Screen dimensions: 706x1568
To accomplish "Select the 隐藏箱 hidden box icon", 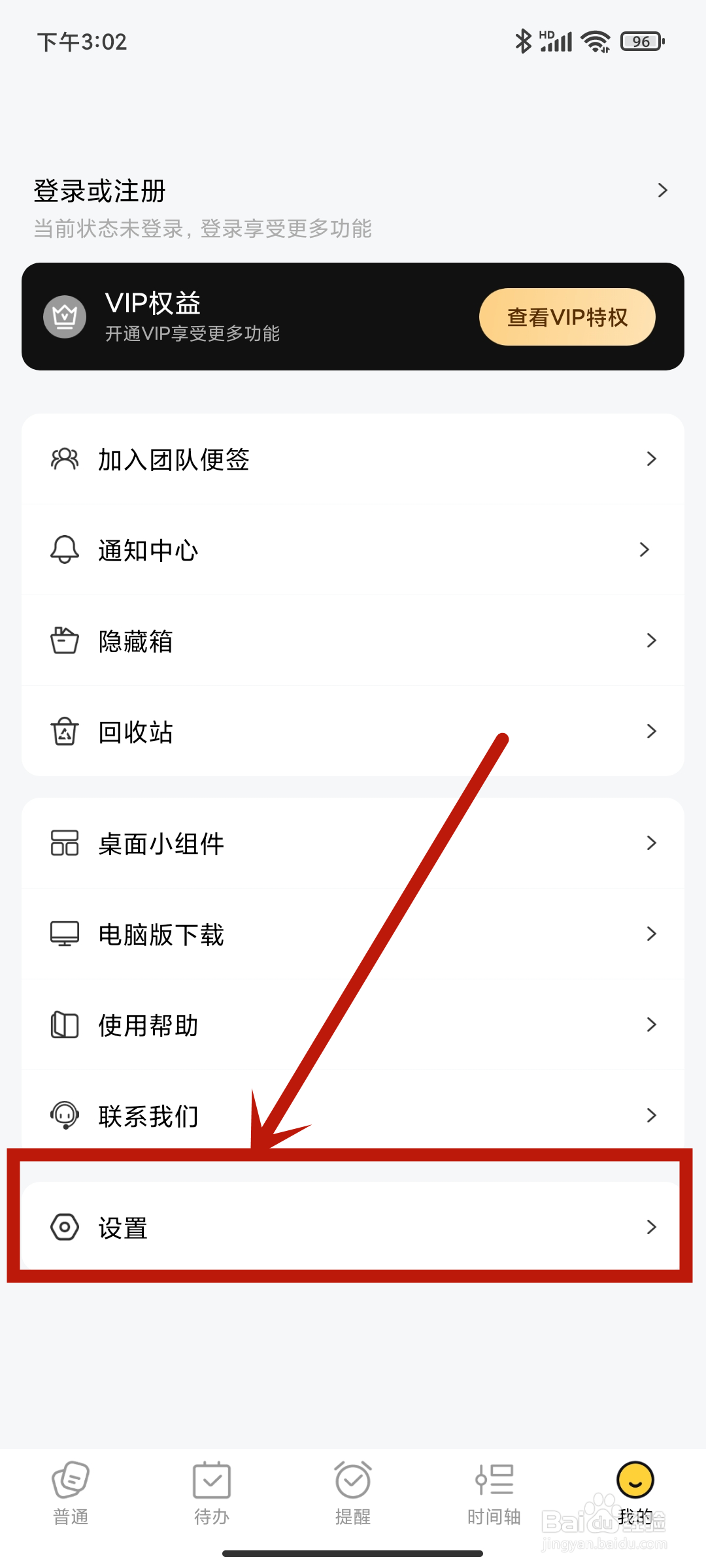I will [x=64, y=640].
